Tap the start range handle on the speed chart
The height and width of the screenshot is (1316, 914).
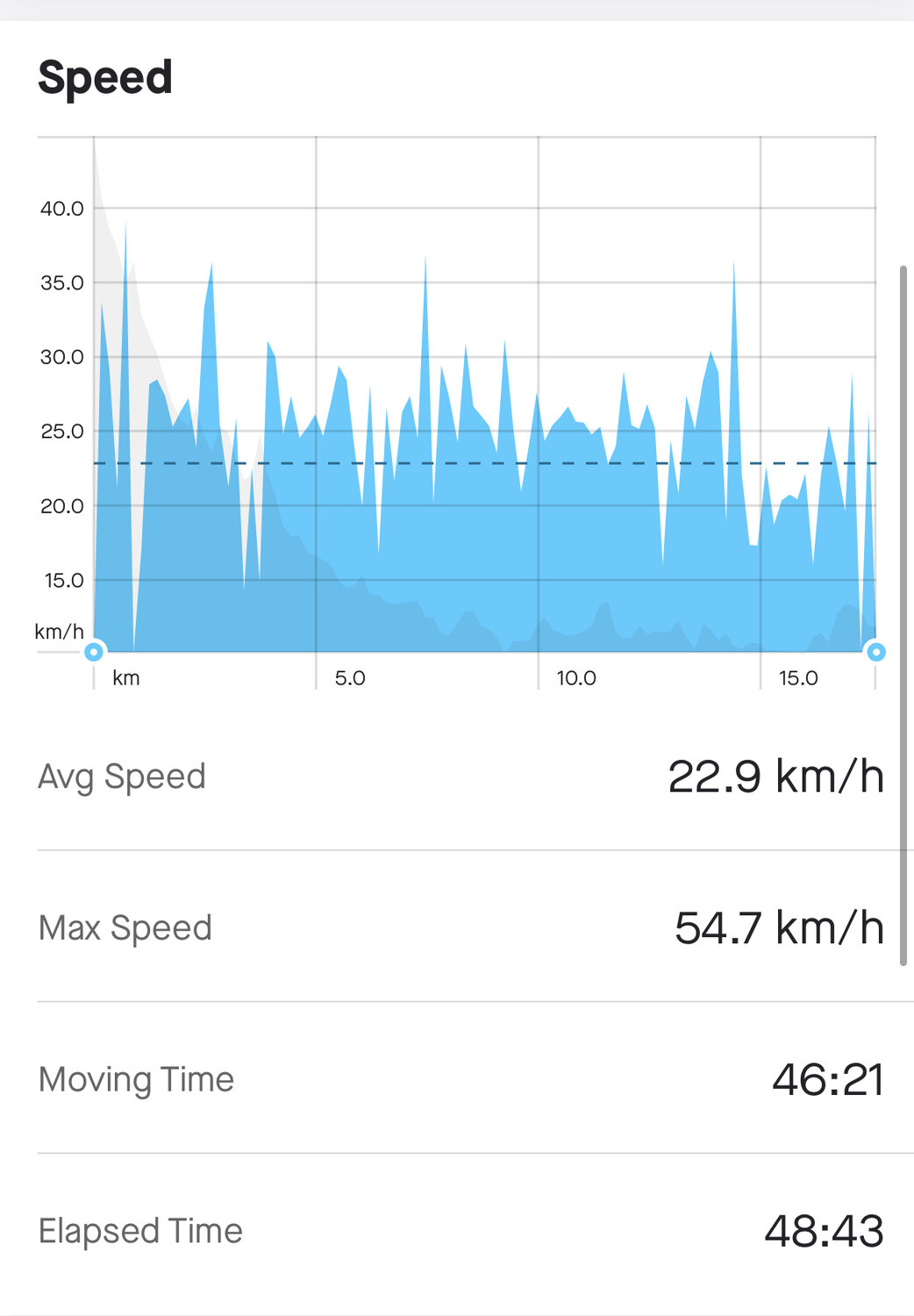[94, 652]
